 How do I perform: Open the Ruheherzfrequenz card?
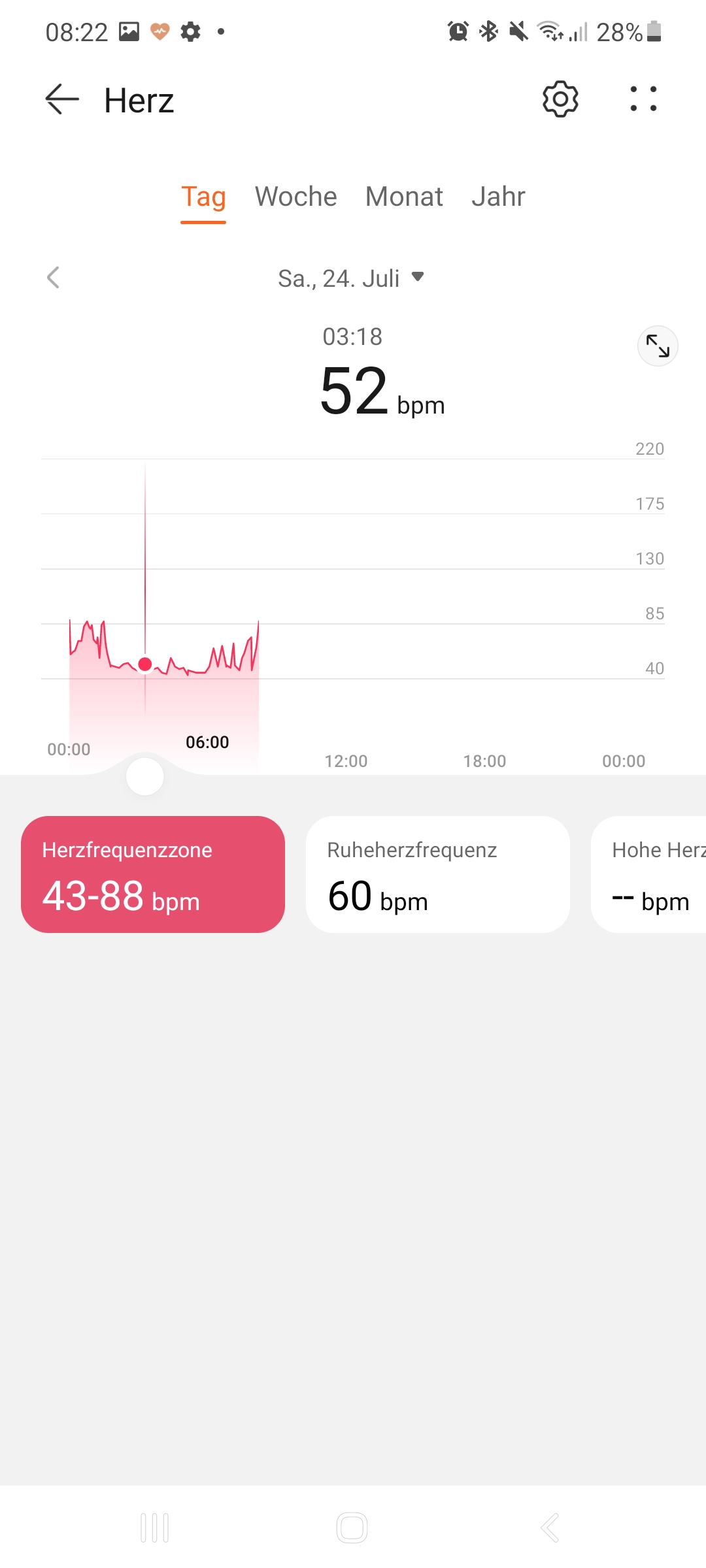(x=438, y=874)
